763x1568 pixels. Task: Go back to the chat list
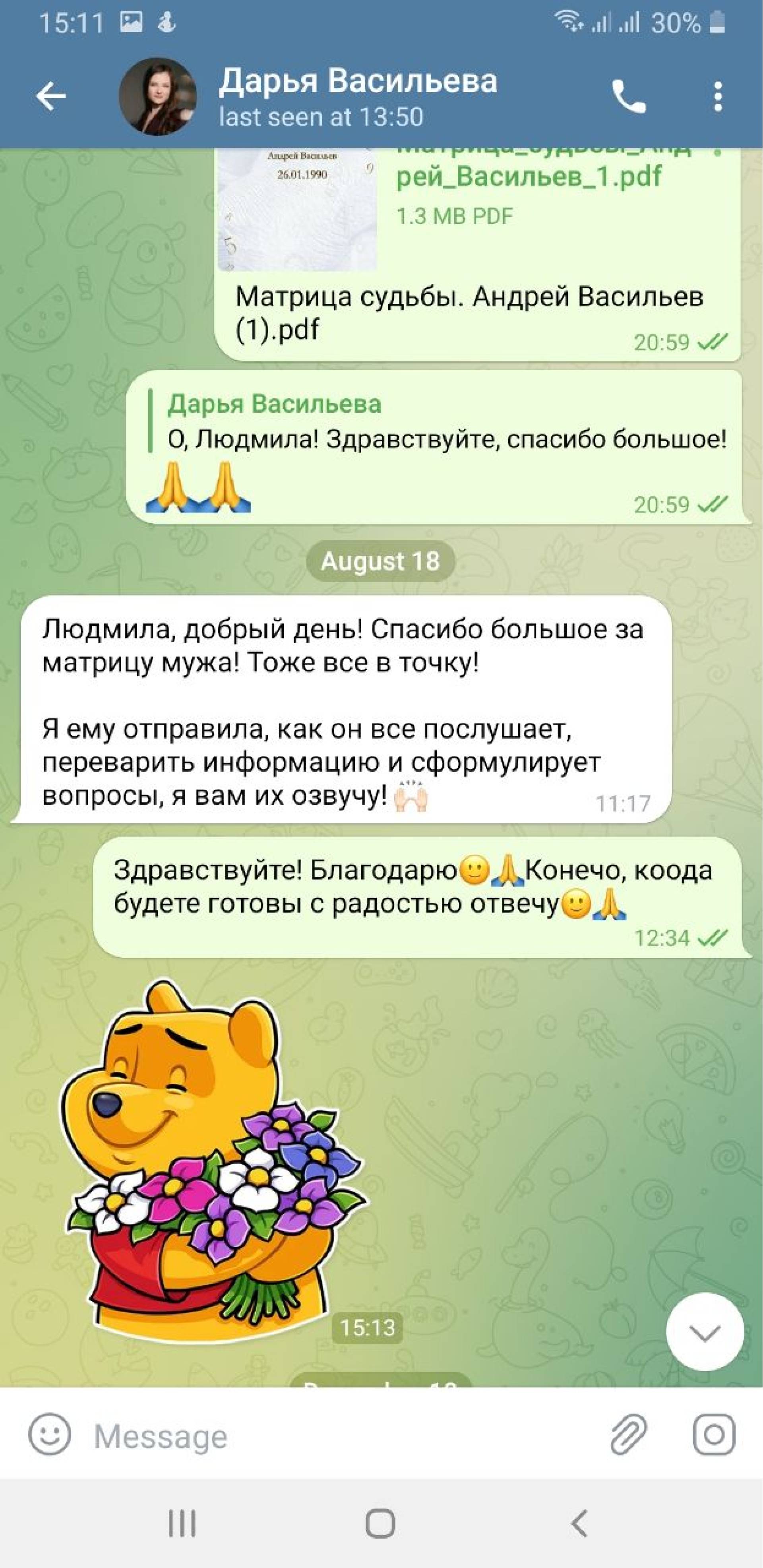click(x=51, y=96)
